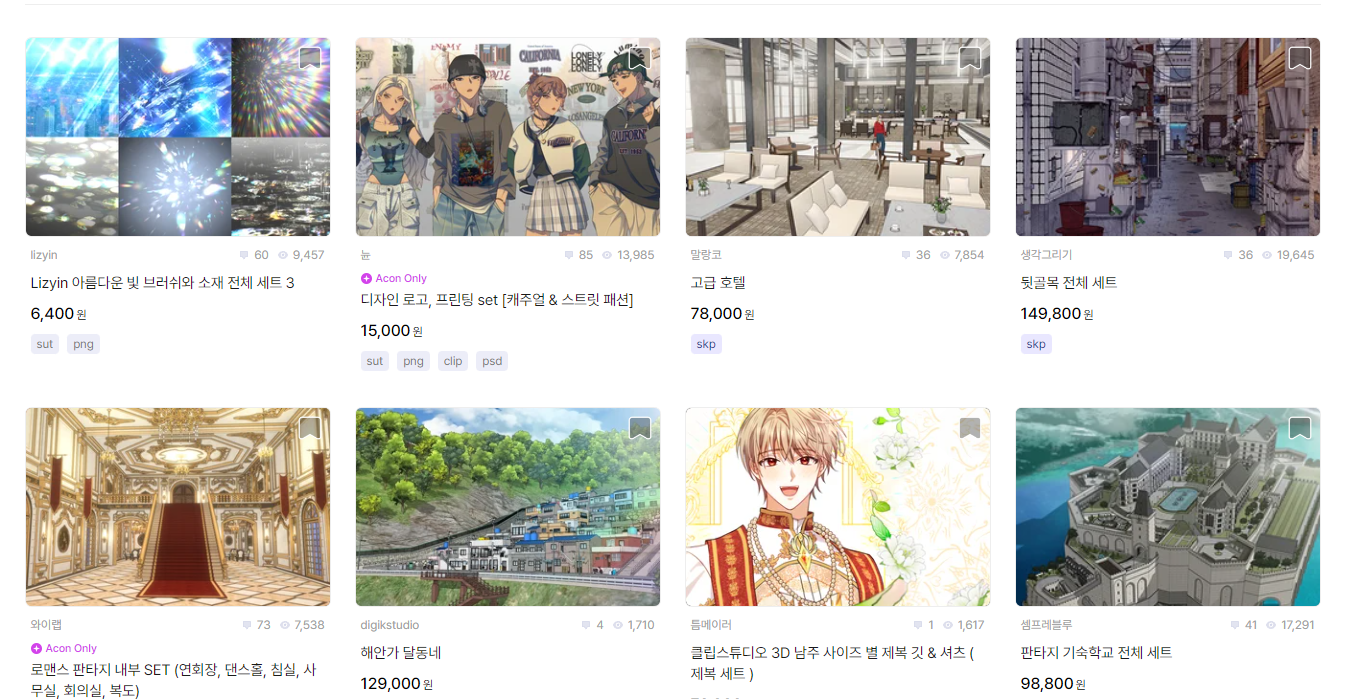Bookmark the 고급 호텔 item
The image size is (1350, 699).
tap(970, 59)
